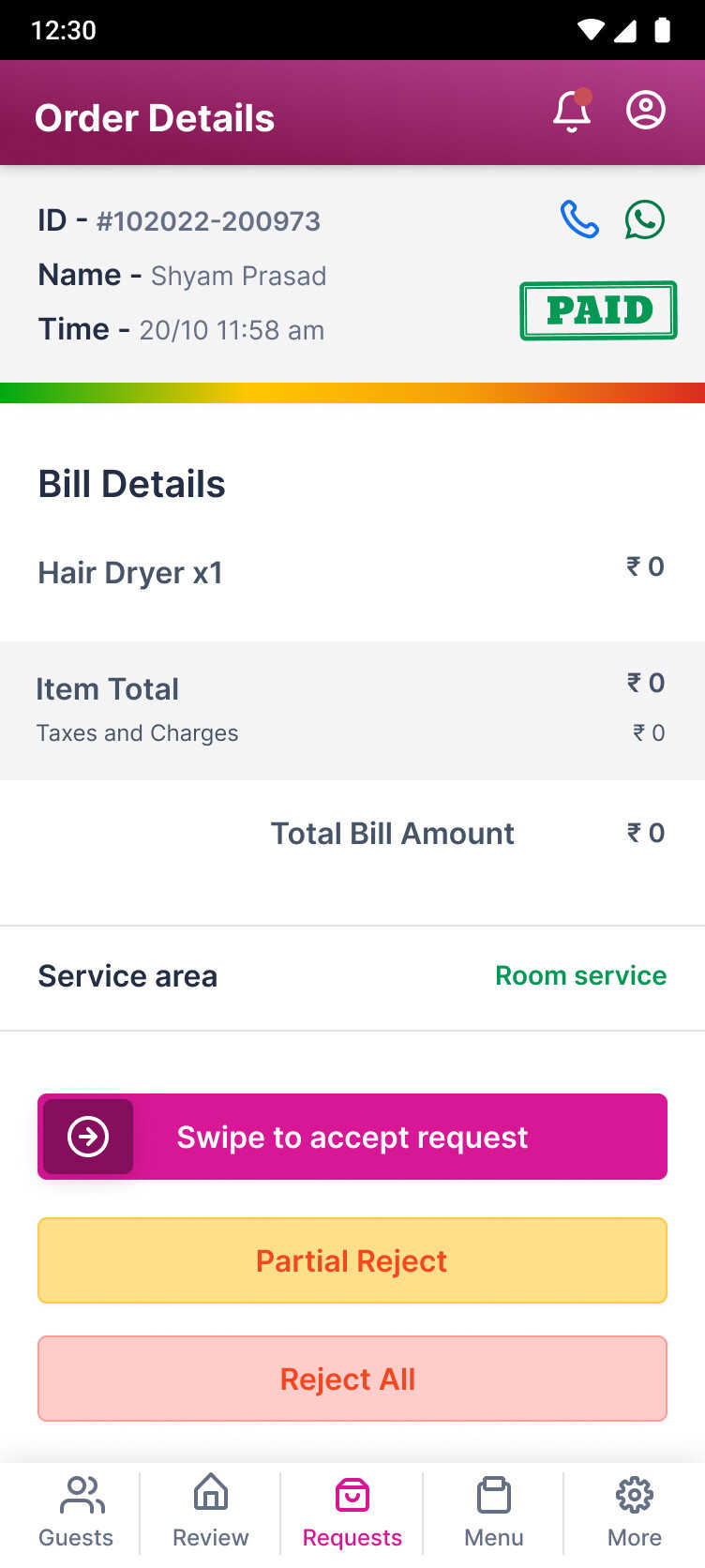Message the guest on WhatsApp
The width and height of the screenshot is (705, 1568).
point(645,219)
